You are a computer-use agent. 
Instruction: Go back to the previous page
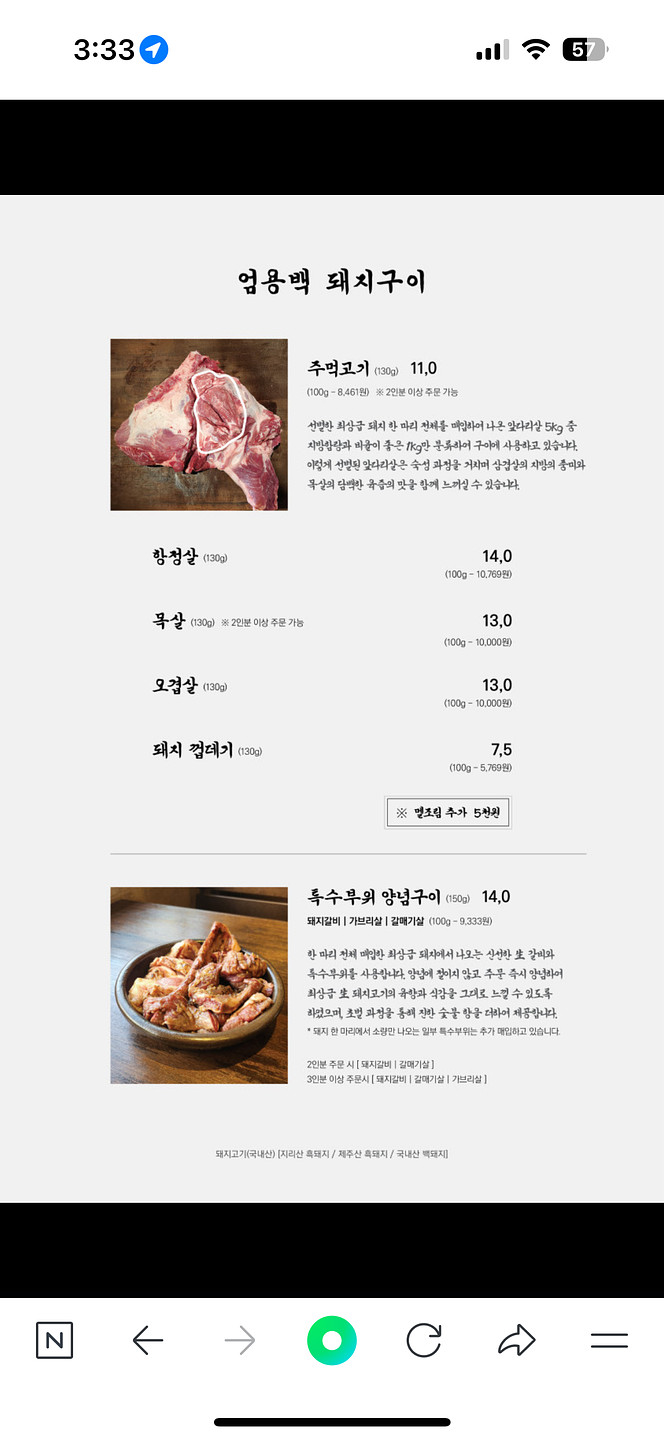pyautogui.click(x=147, y=1340)
